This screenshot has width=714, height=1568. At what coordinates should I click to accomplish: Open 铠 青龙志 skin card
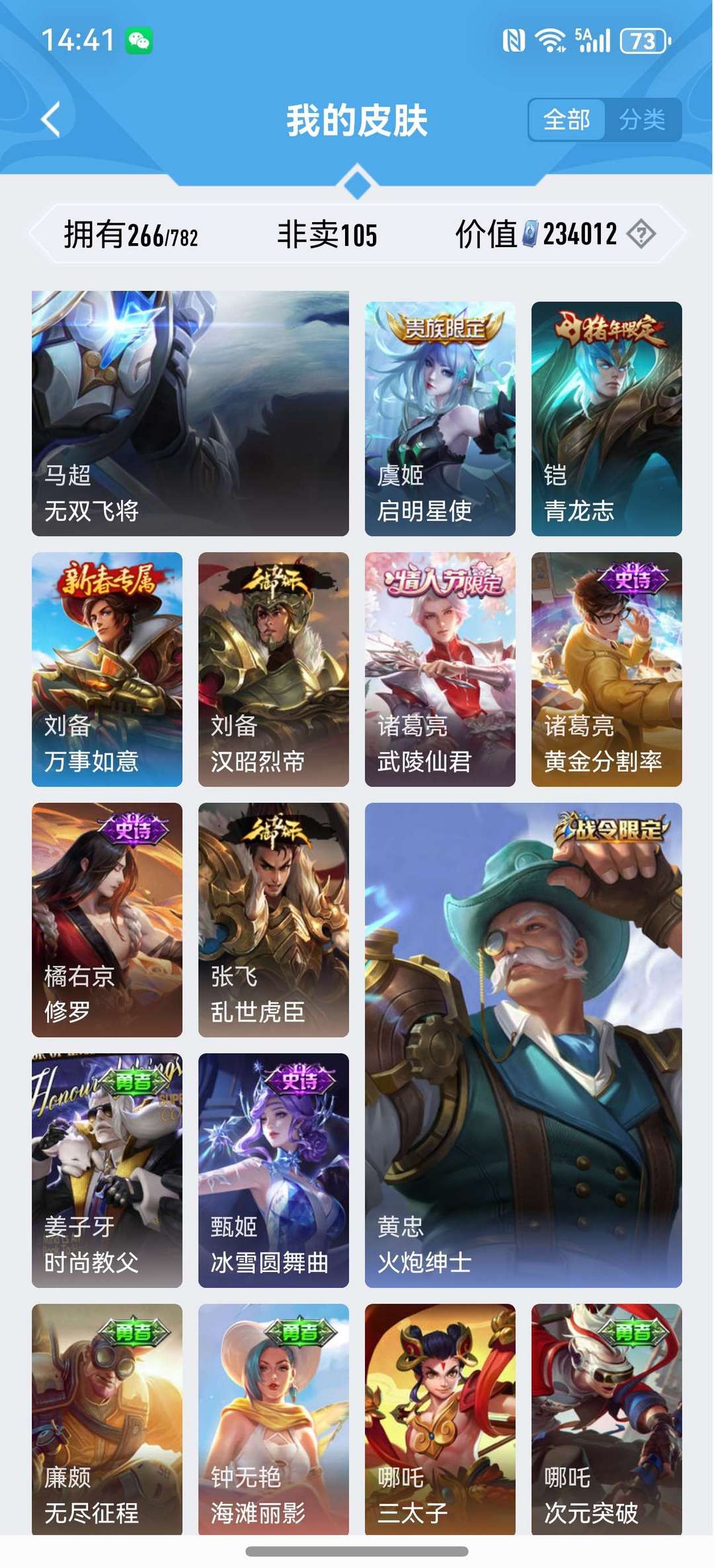[x=606, y=418]
